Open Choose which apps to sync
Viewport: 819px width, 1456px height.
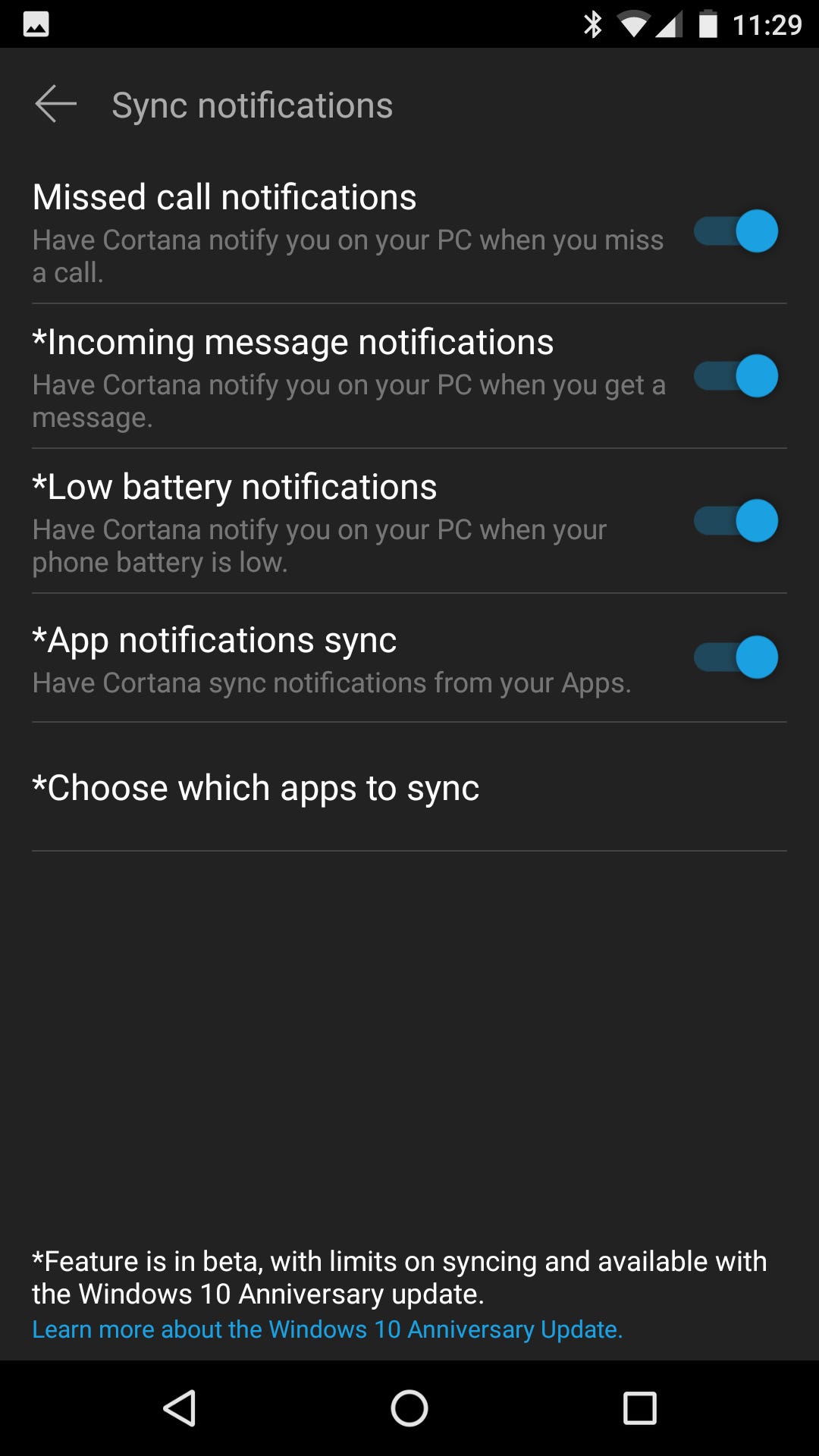[x=256, y=787]
